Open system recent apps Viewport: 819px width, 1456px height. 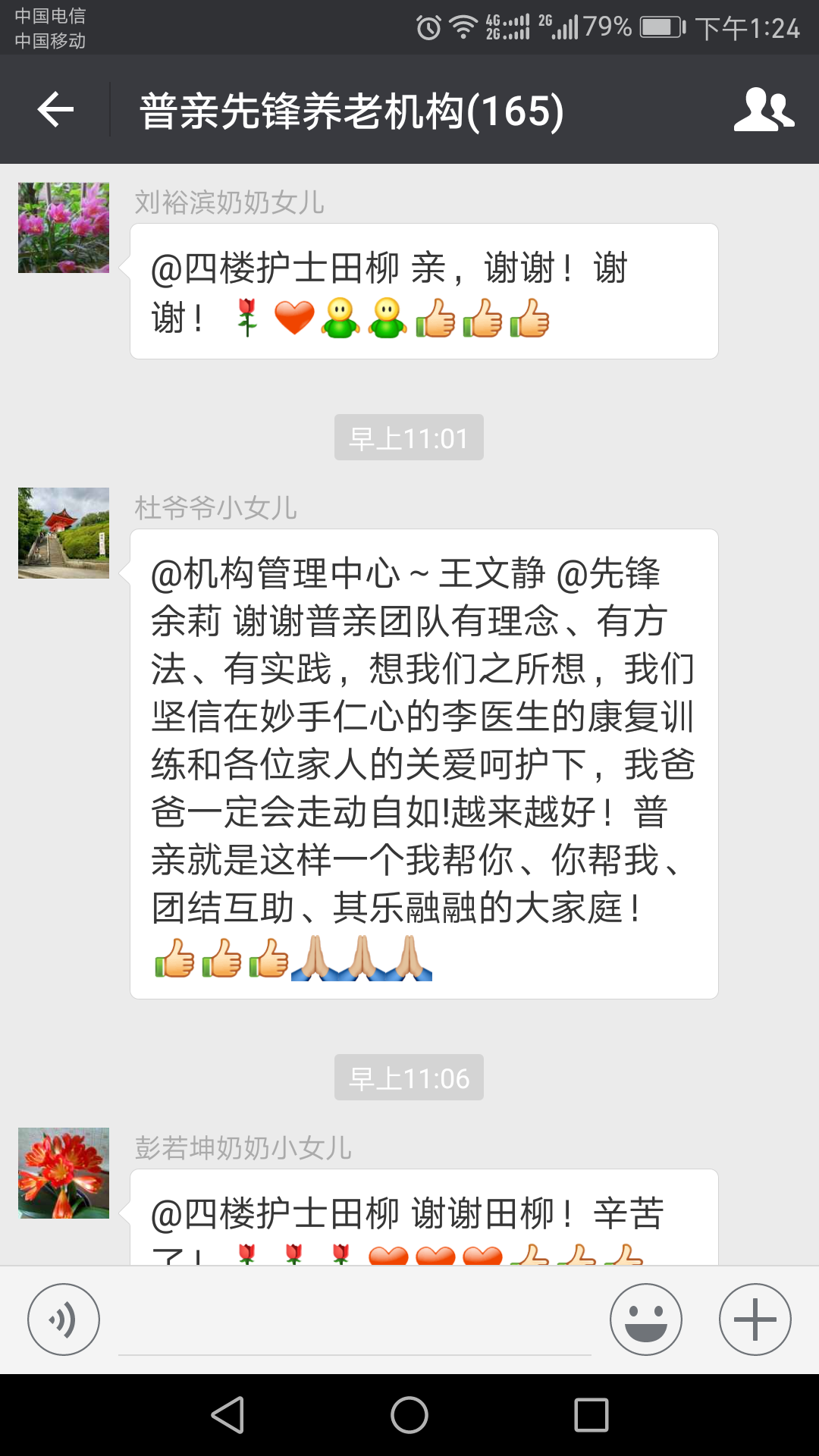(x=591, y=1415)
